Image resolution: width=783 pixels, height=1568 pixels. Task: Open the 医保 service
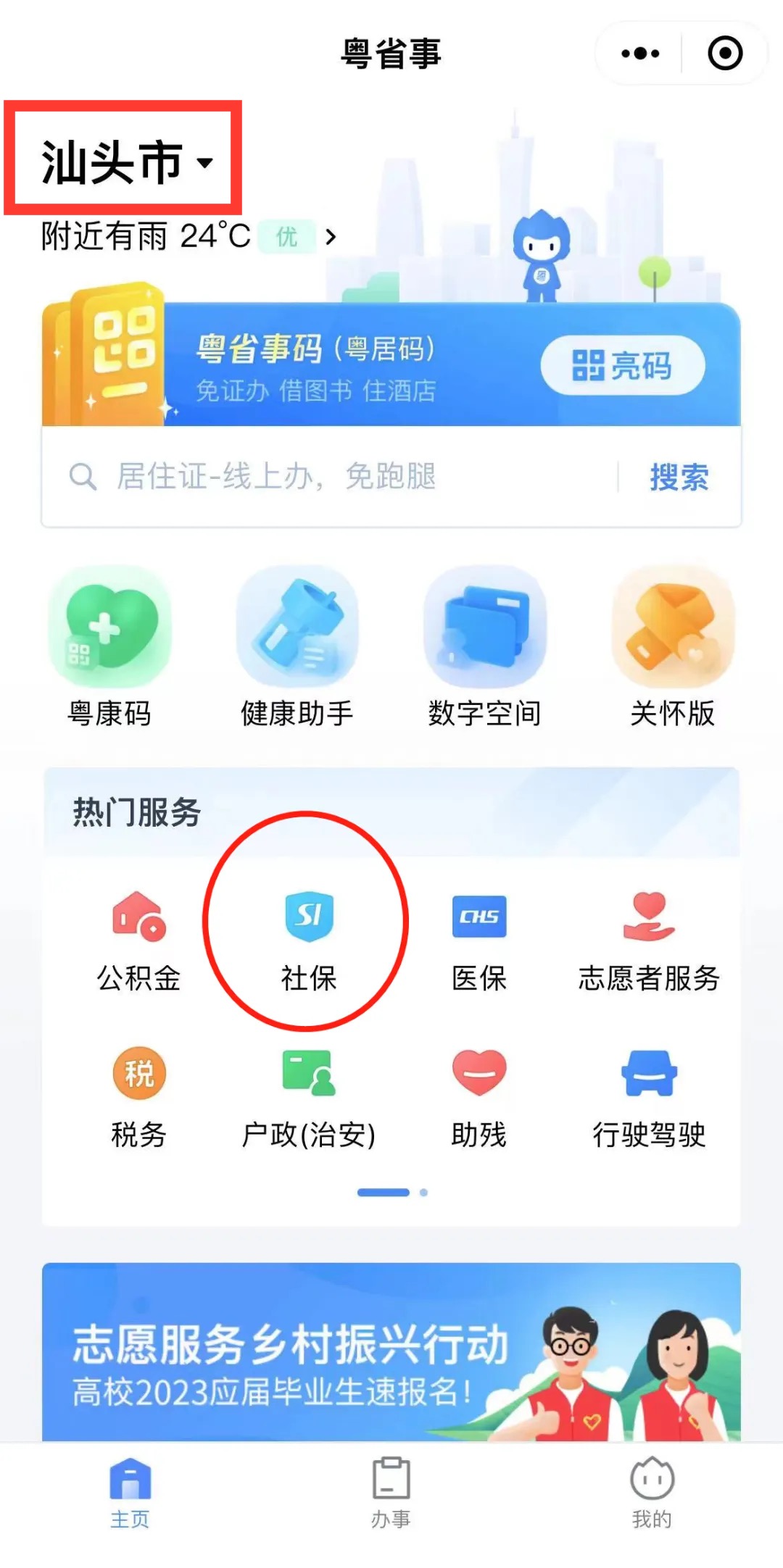(x=478, y=942)
